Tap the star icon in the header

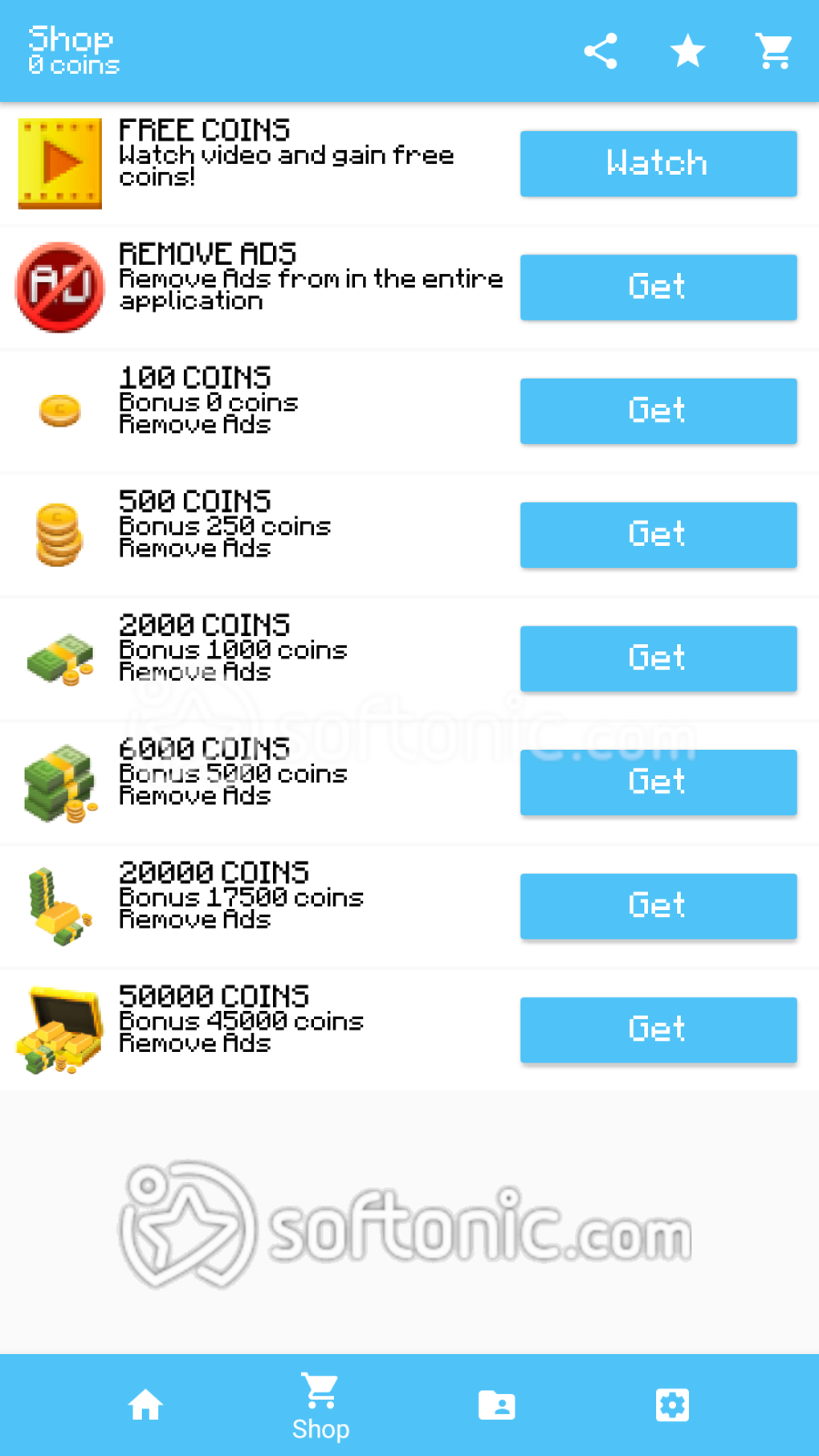point(688,51)
